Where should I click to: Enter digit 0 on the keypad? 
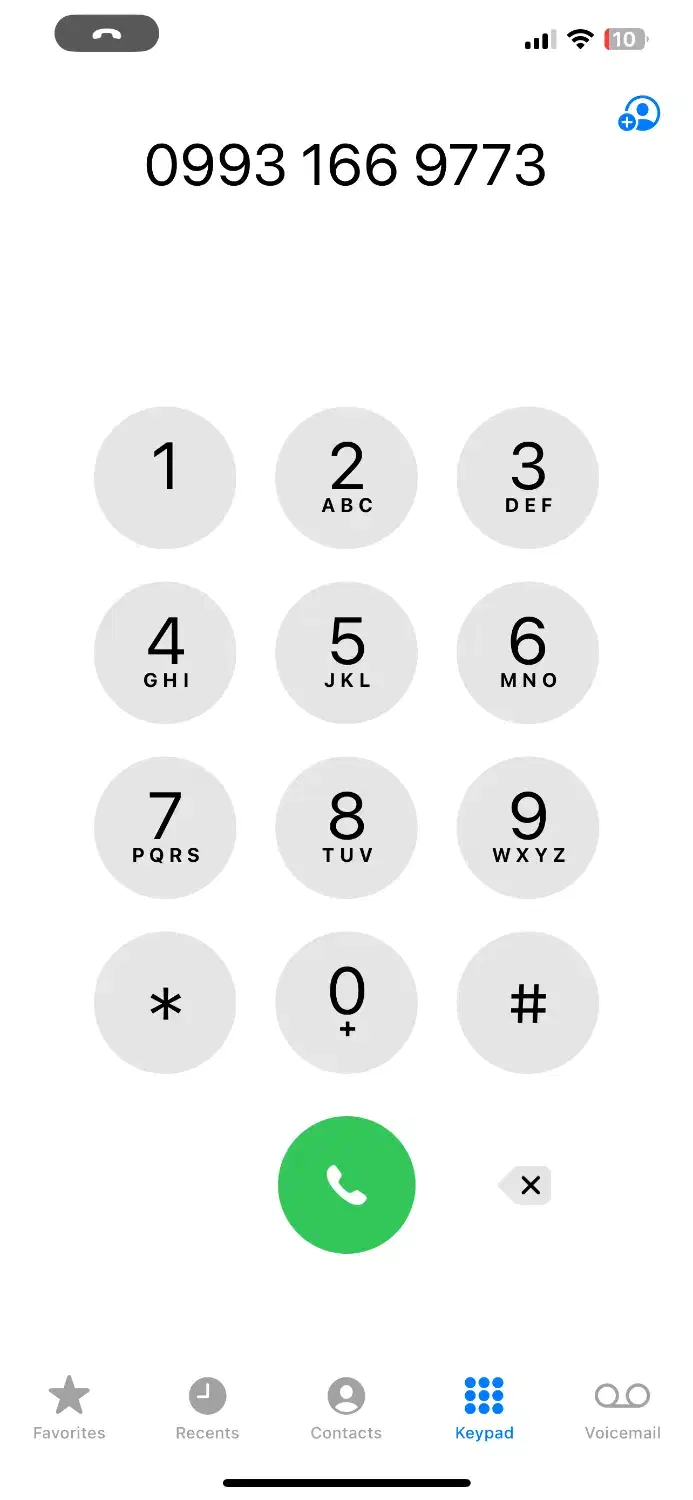[346, 1003]
